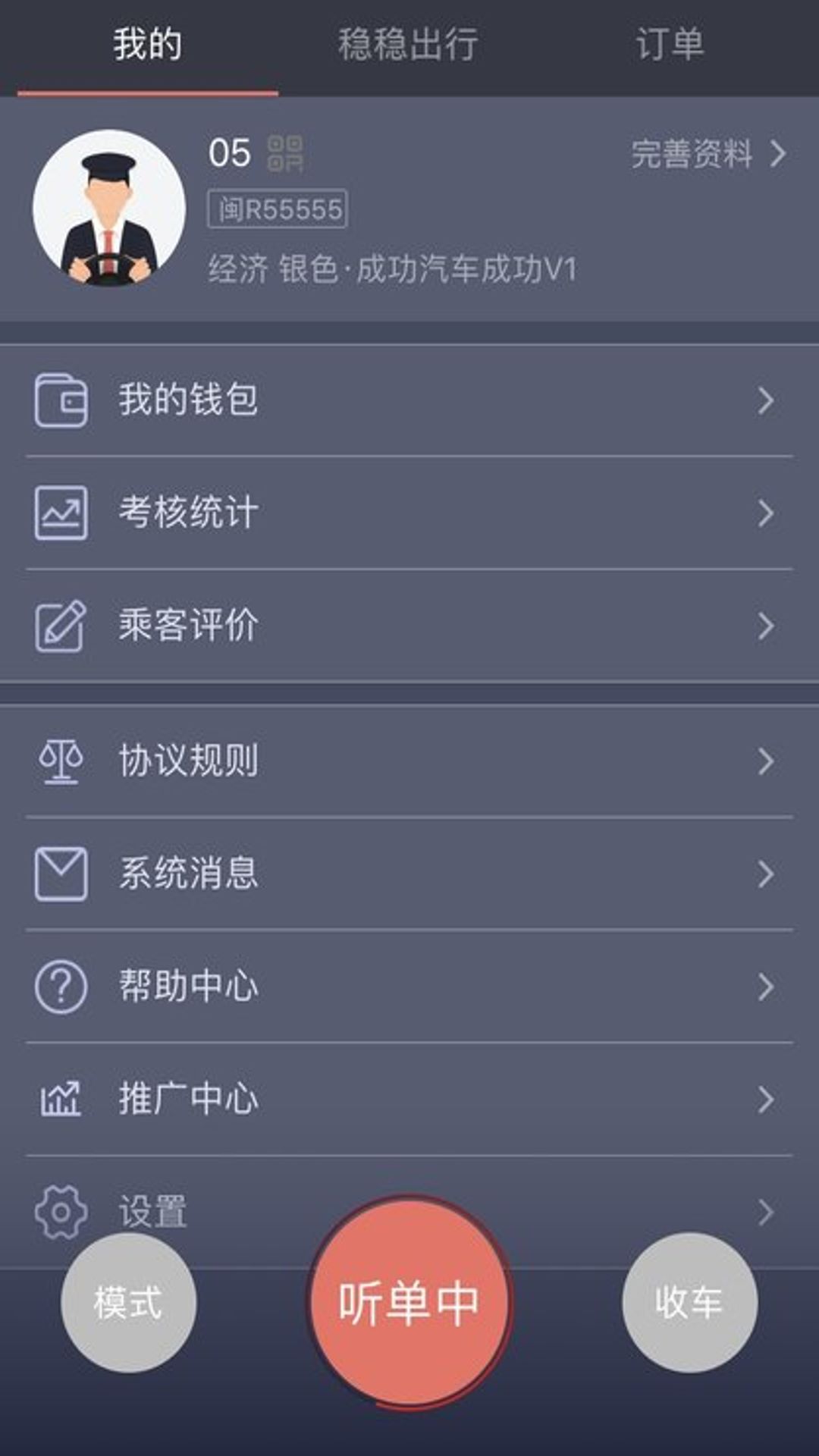Open 完善资料 to complete profile

tap(708, 154)
